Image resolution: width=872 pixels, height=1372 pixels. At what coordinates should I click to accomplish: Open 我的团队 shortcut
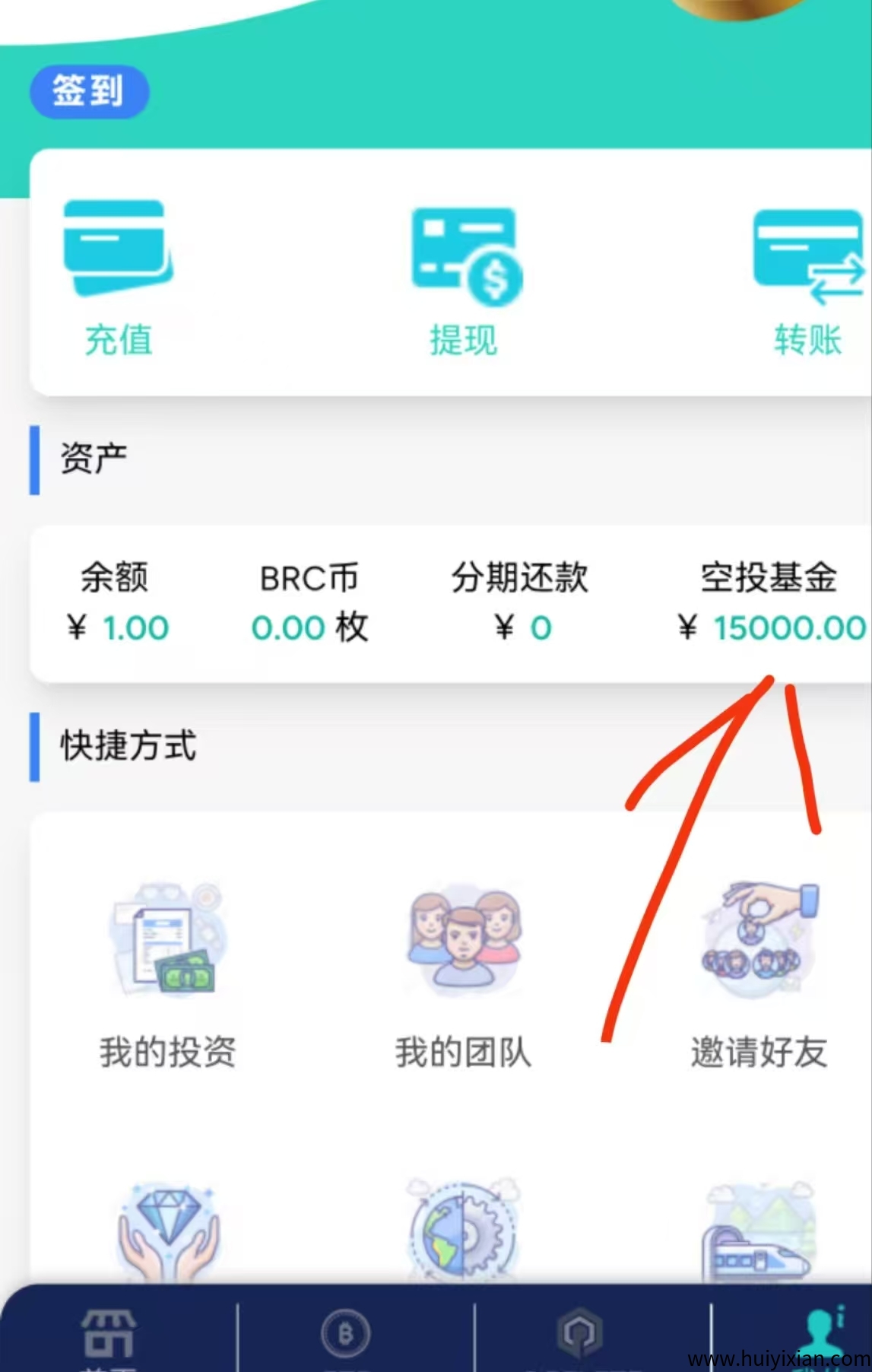pos(463,975)
